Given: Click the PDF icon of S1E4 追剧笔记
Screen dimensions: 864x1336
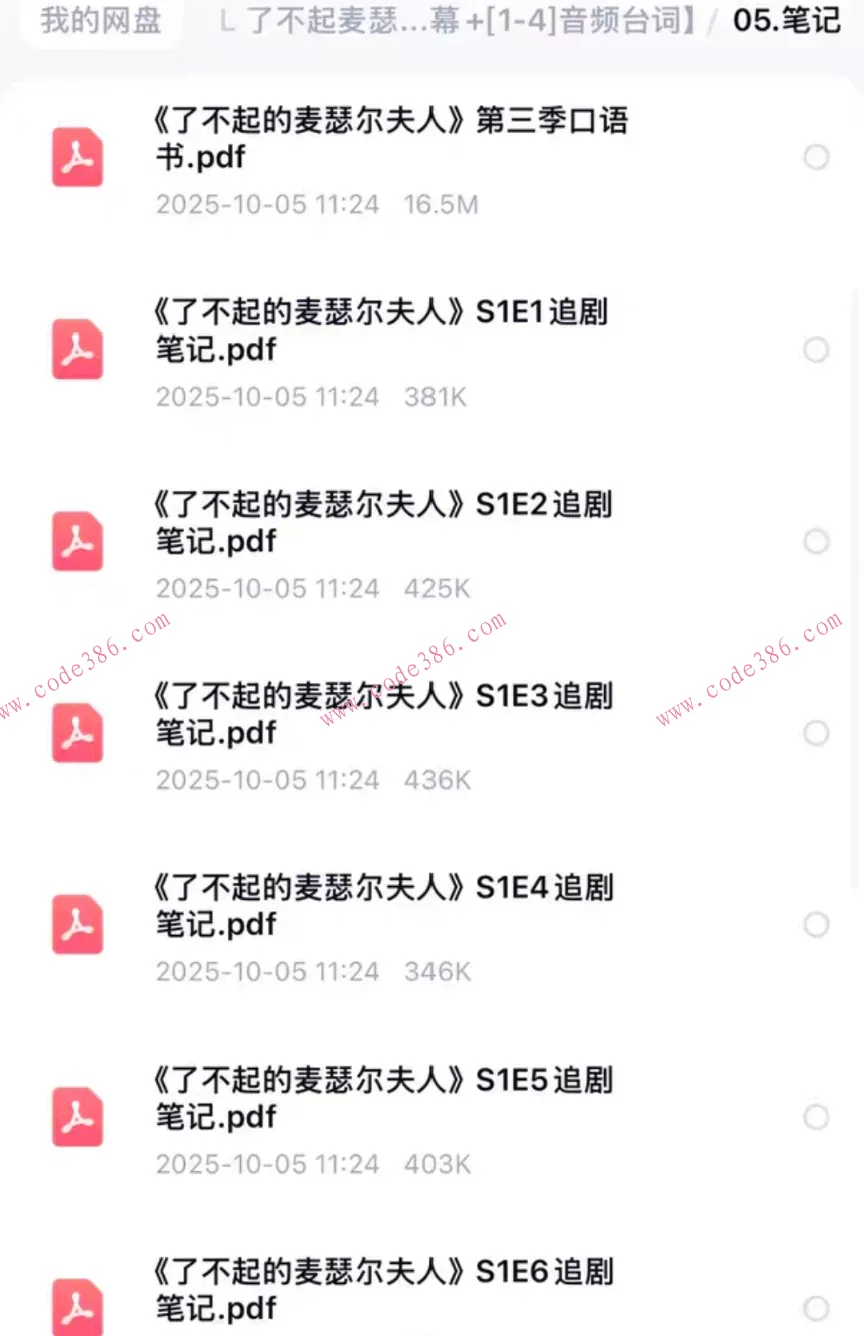Looking at the screenshot, I should pyautogui.click(x=77, y=925).
